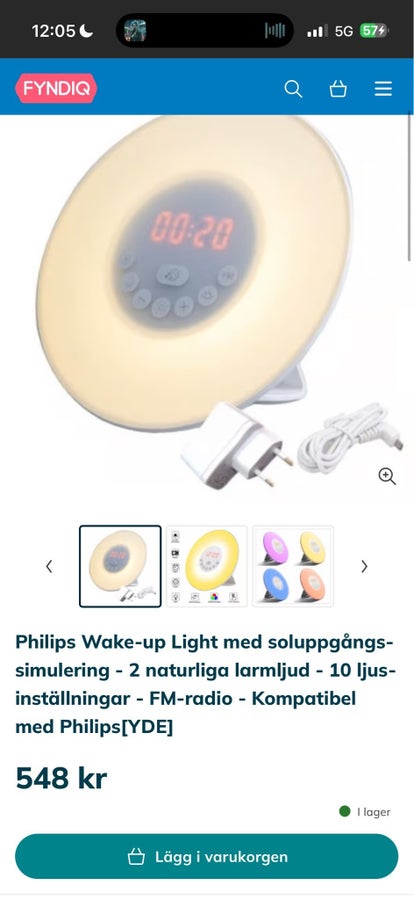Show previous product thumbnails
This screenshot has width=414, height=900.
tap(49, 567)
